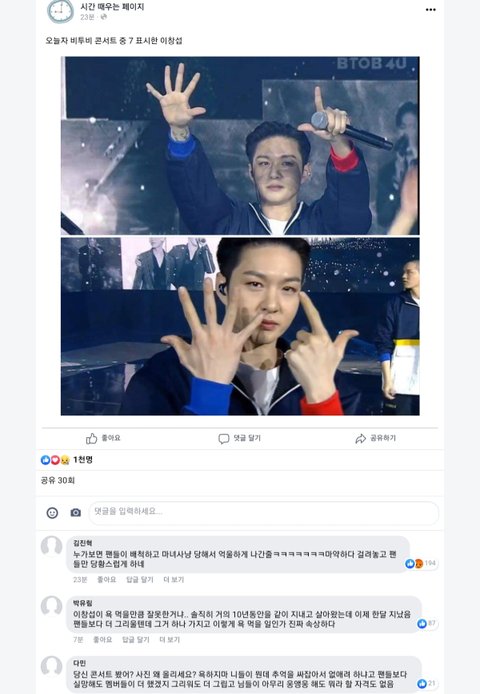The width and height of the screenshot is (480, 694).
Task: Attach a photo with the camera icon
Action: (x=76, y=513)
